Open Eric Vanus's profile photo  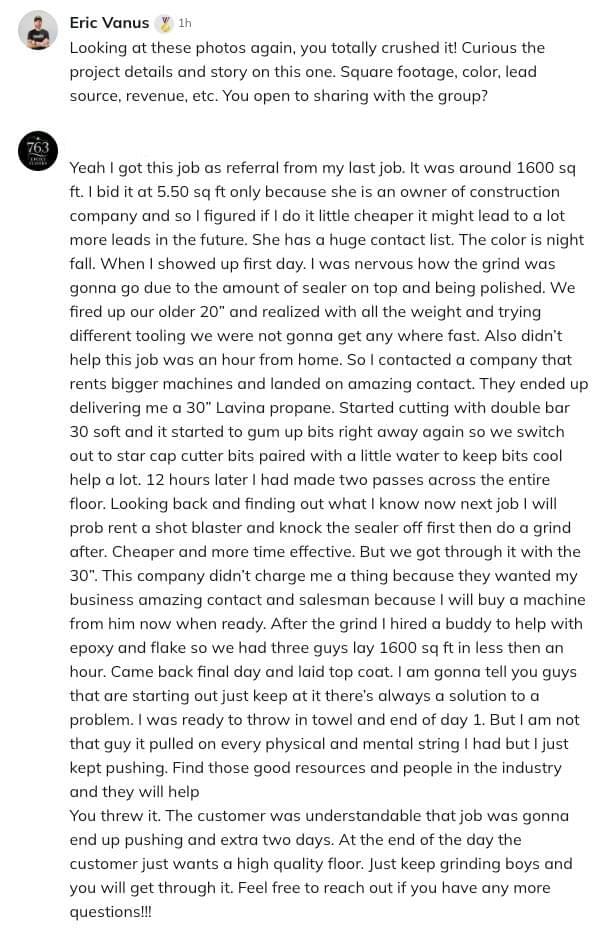coord(38,30)
